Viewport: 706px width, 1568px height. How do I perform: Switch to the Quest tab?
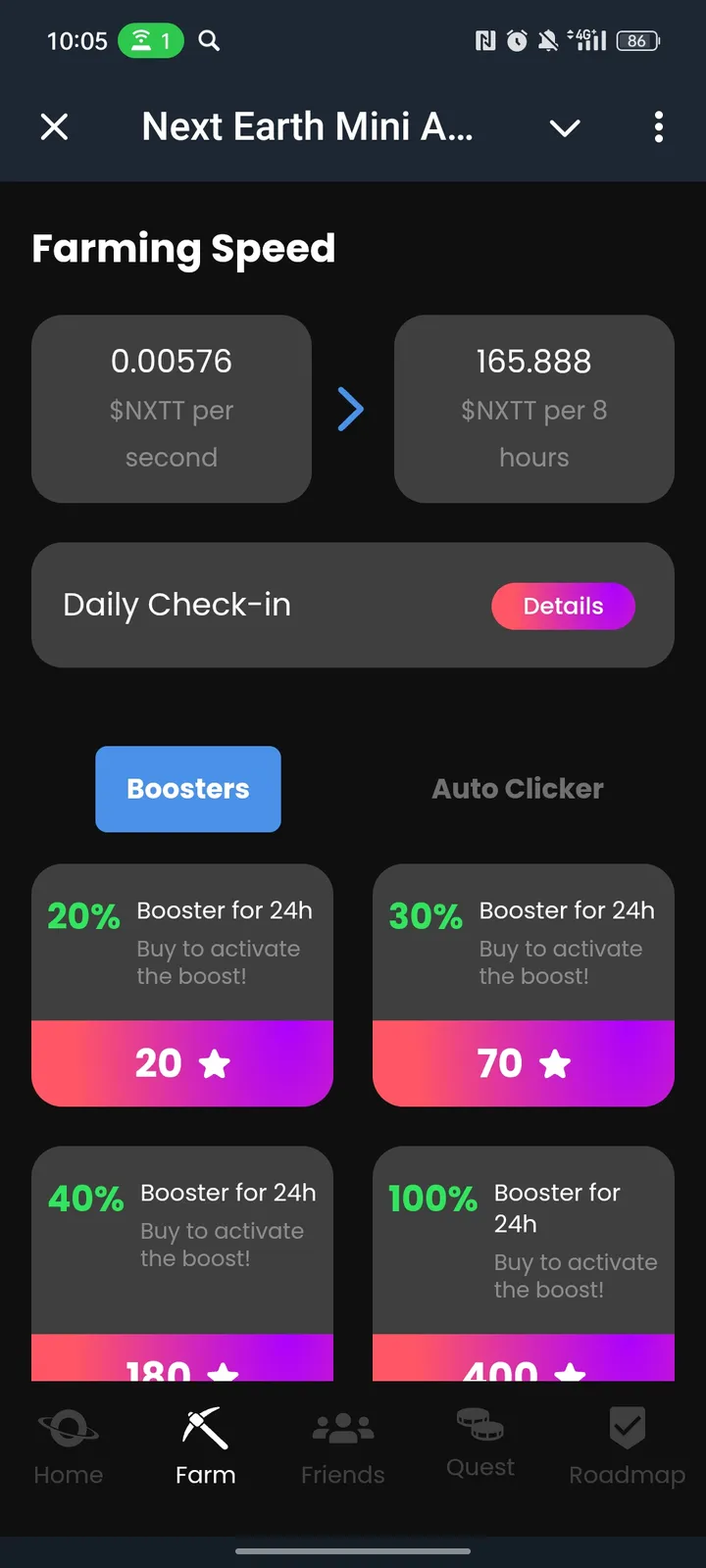[x=480, y=1444]
